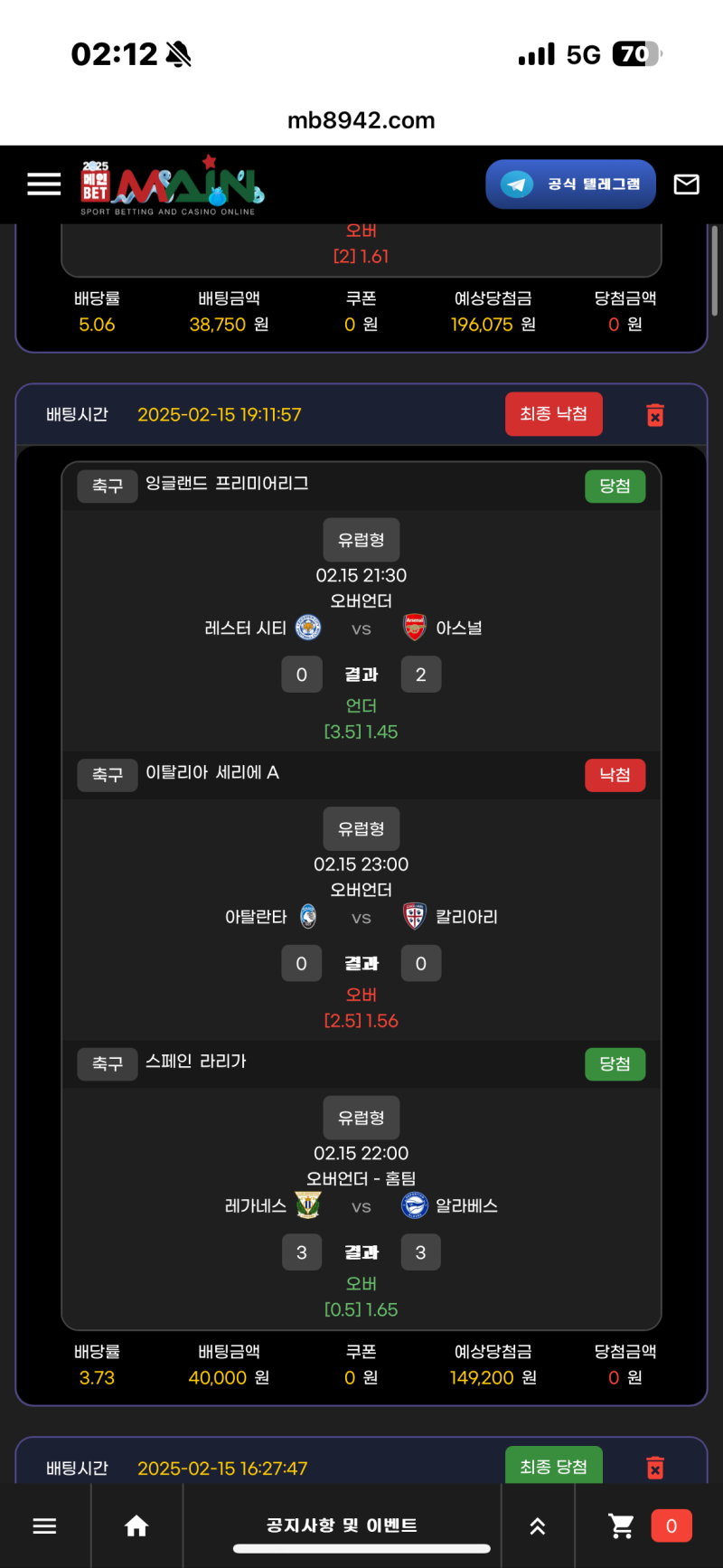Open the hamburger menu in the header

tap(43, 184)
